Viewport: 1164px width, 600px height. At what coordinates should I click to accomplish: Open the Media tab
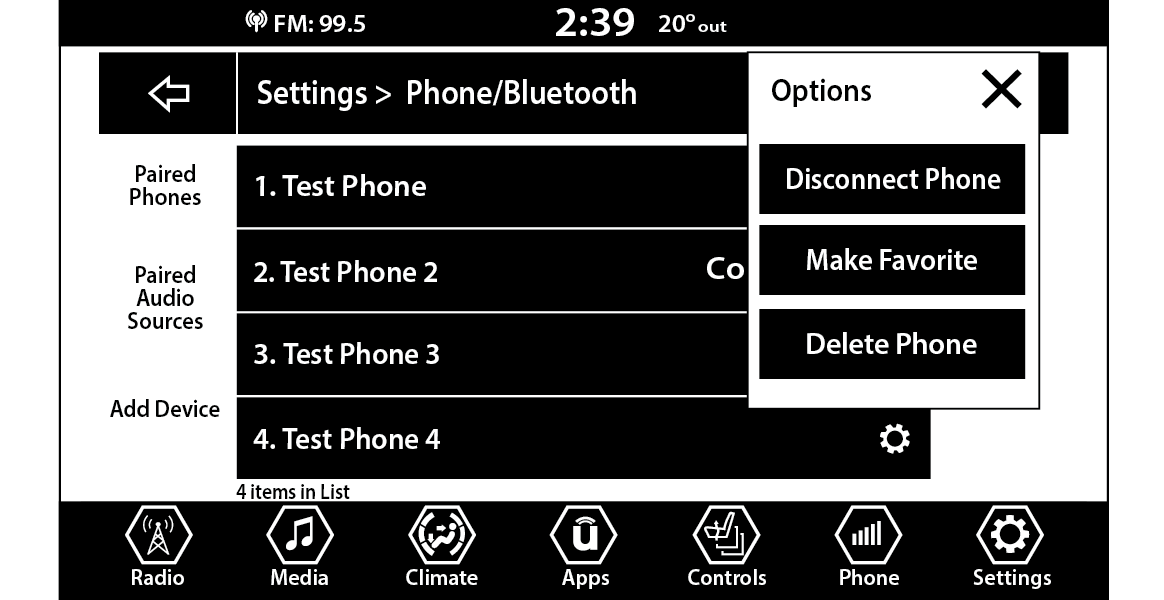(299, 547)
